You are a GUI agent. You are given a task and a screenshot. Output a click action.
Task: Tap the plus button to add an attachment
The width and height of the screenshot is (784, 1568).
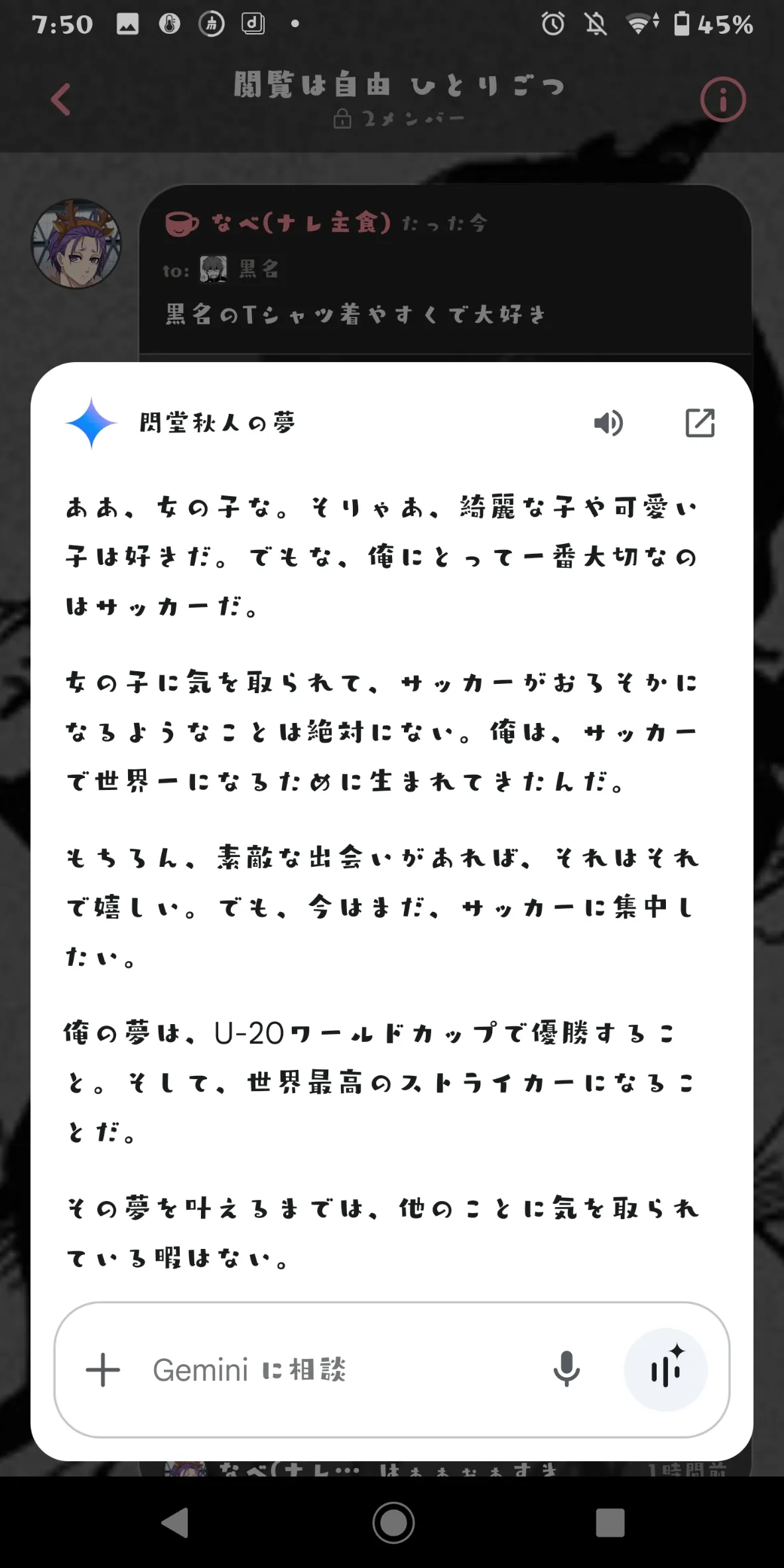tap(103, 1370)
